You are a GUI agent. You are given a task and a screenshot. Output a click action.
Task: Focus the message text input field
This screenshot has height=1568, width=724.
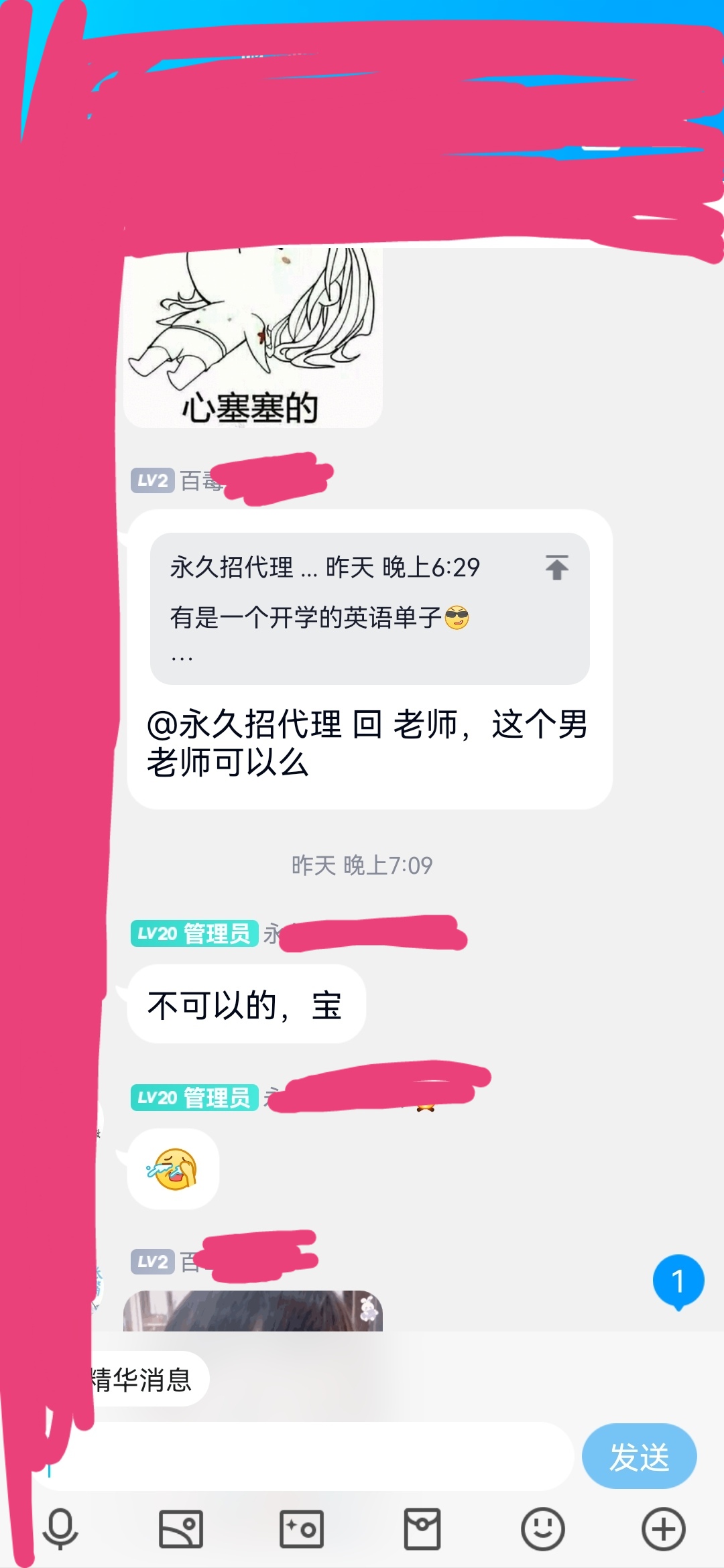[308, 1456]
